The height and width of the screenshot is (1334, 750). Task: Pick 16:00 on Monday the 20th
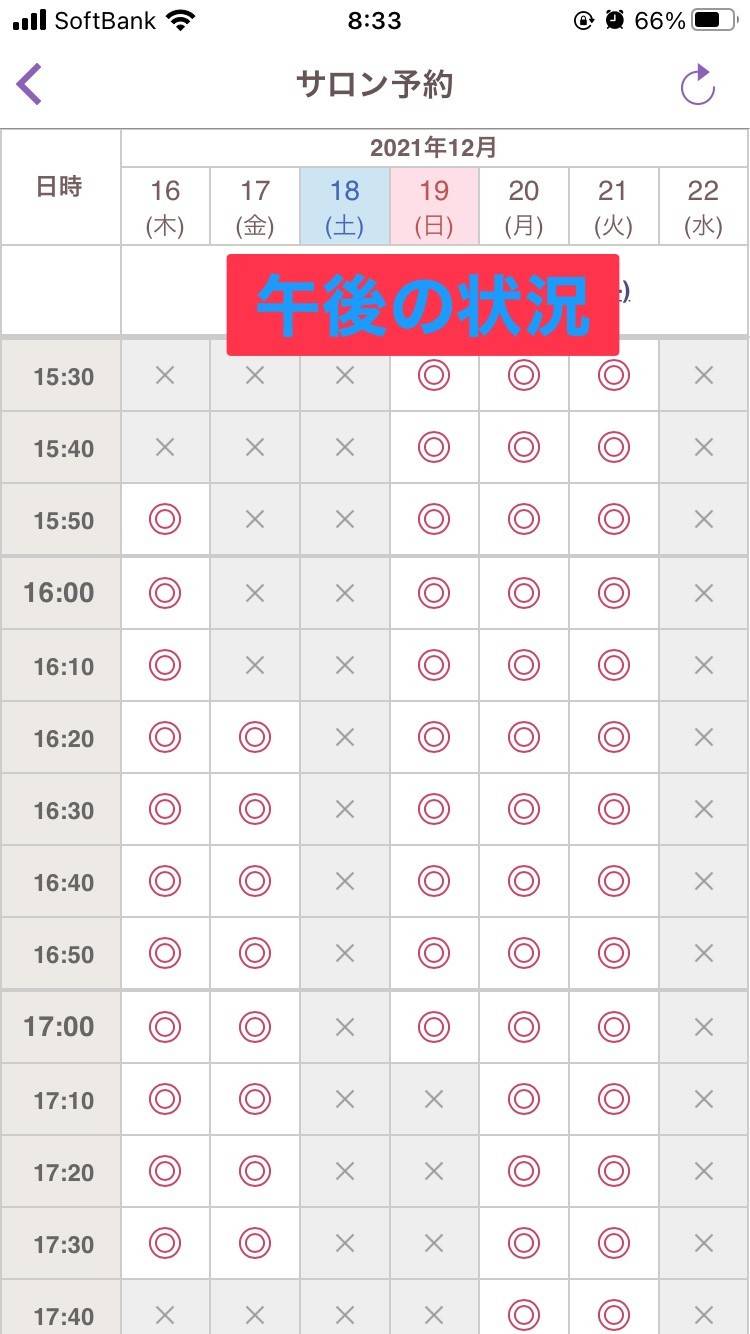coord(524,593)
